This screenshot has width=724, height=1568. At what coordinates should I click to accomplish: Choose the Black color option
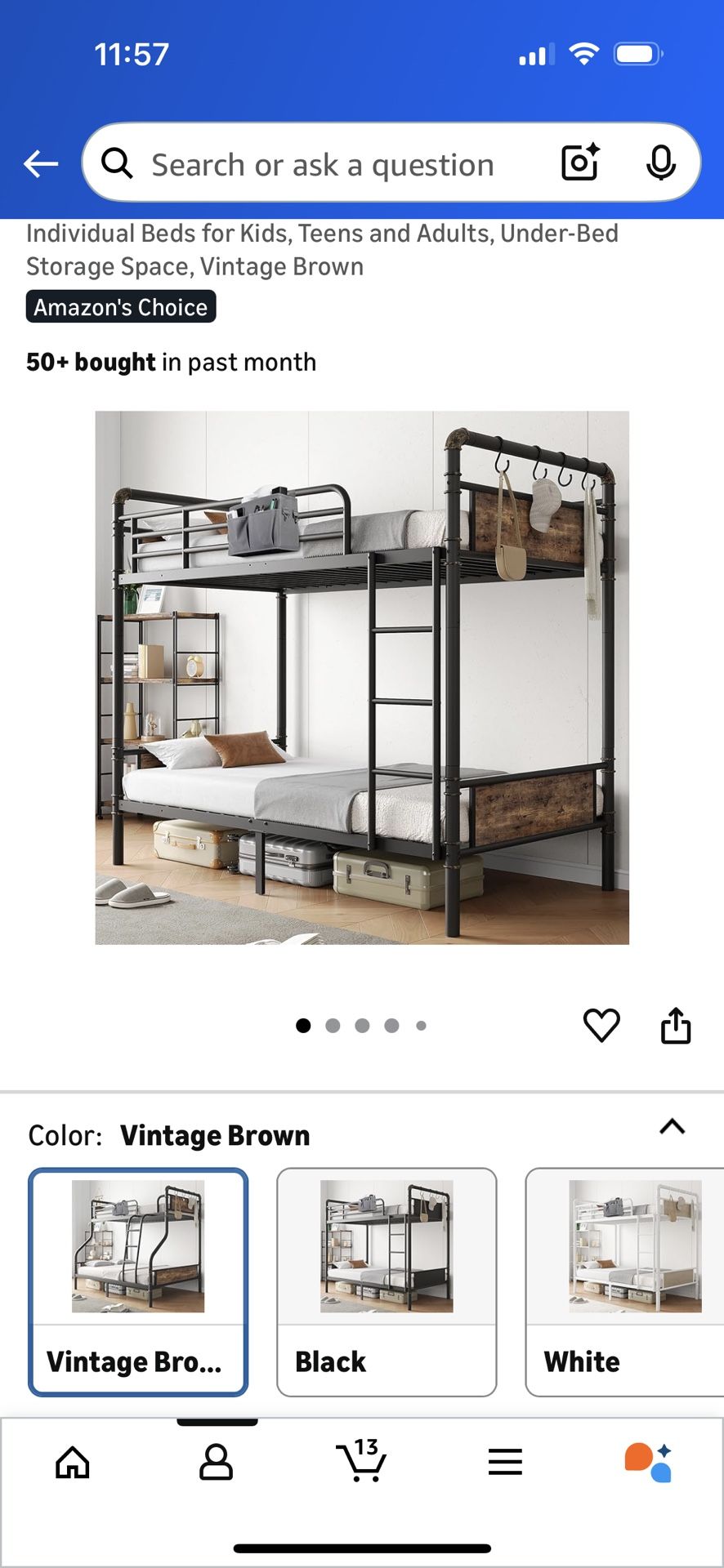click(387, 1281)
